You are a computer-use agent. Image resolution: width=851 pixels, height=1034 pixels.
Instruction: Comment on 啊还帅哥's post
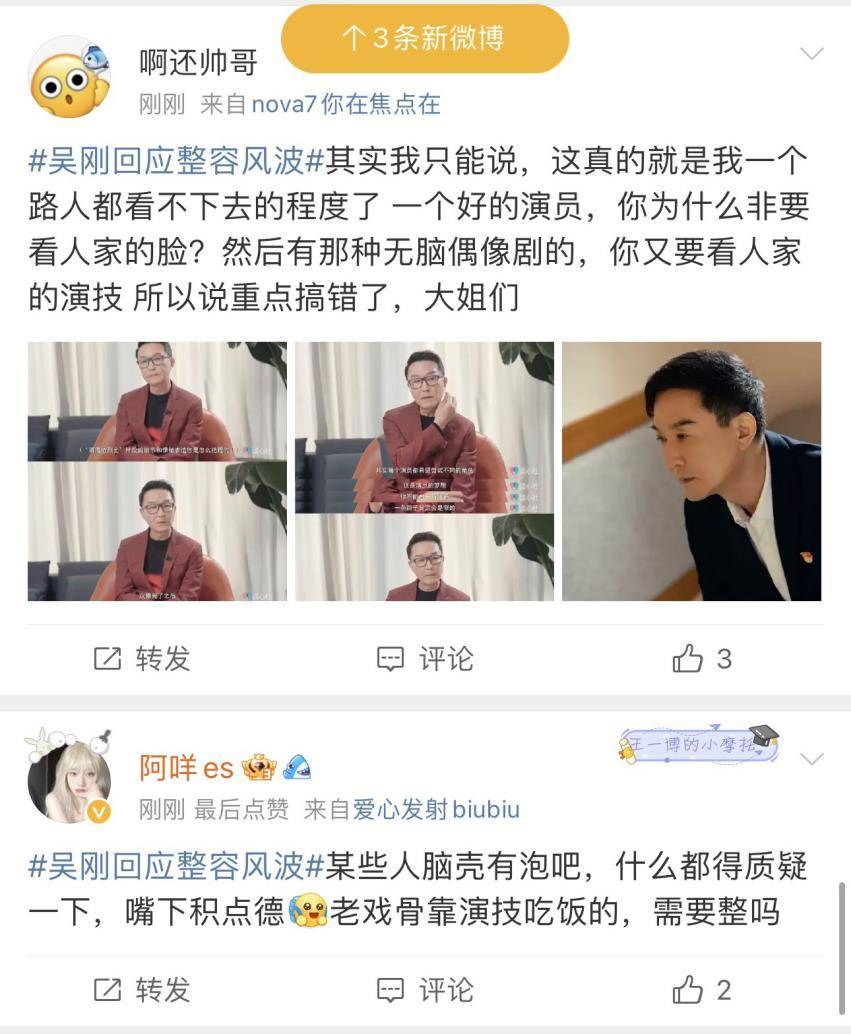[424, 658]
